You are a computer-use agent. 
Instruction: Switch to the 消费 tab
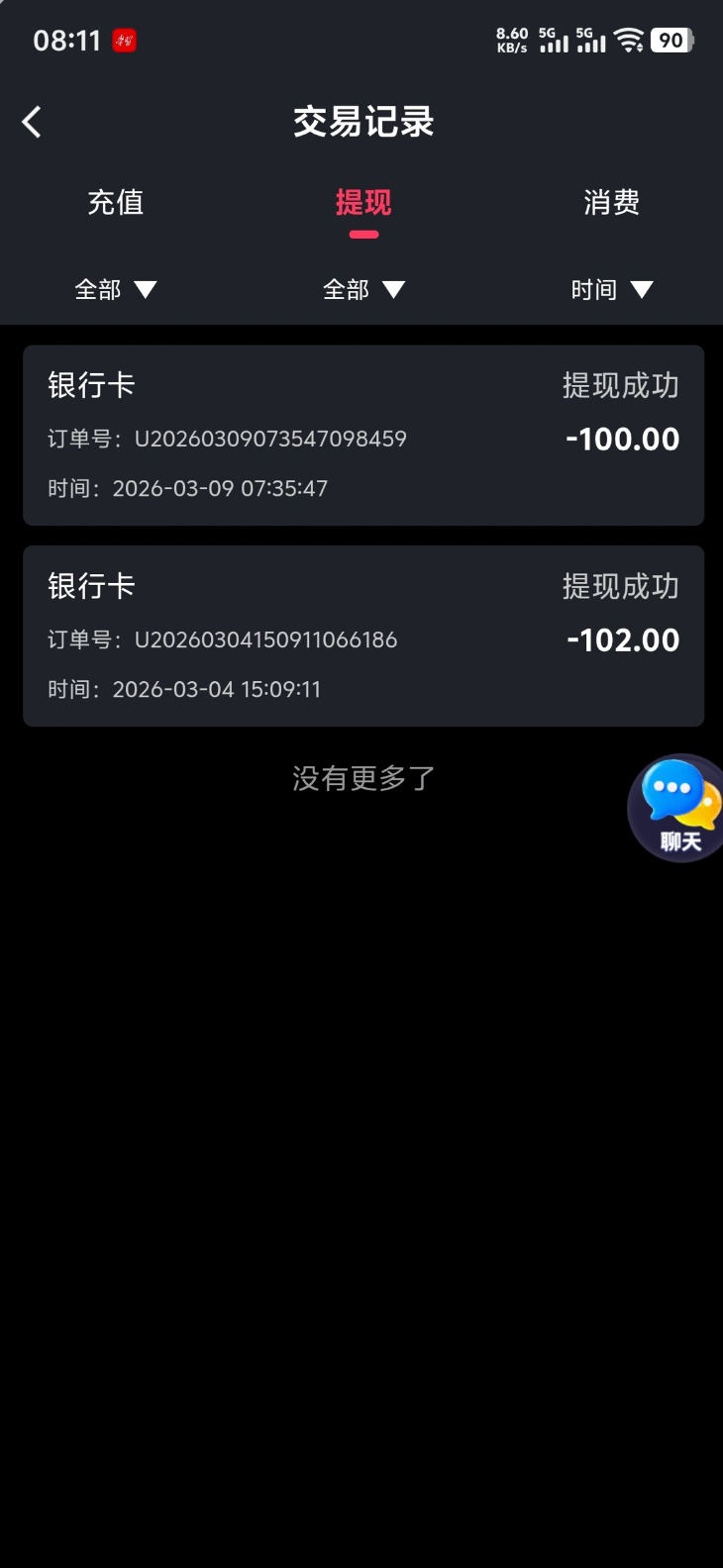[x=611, y=203]
